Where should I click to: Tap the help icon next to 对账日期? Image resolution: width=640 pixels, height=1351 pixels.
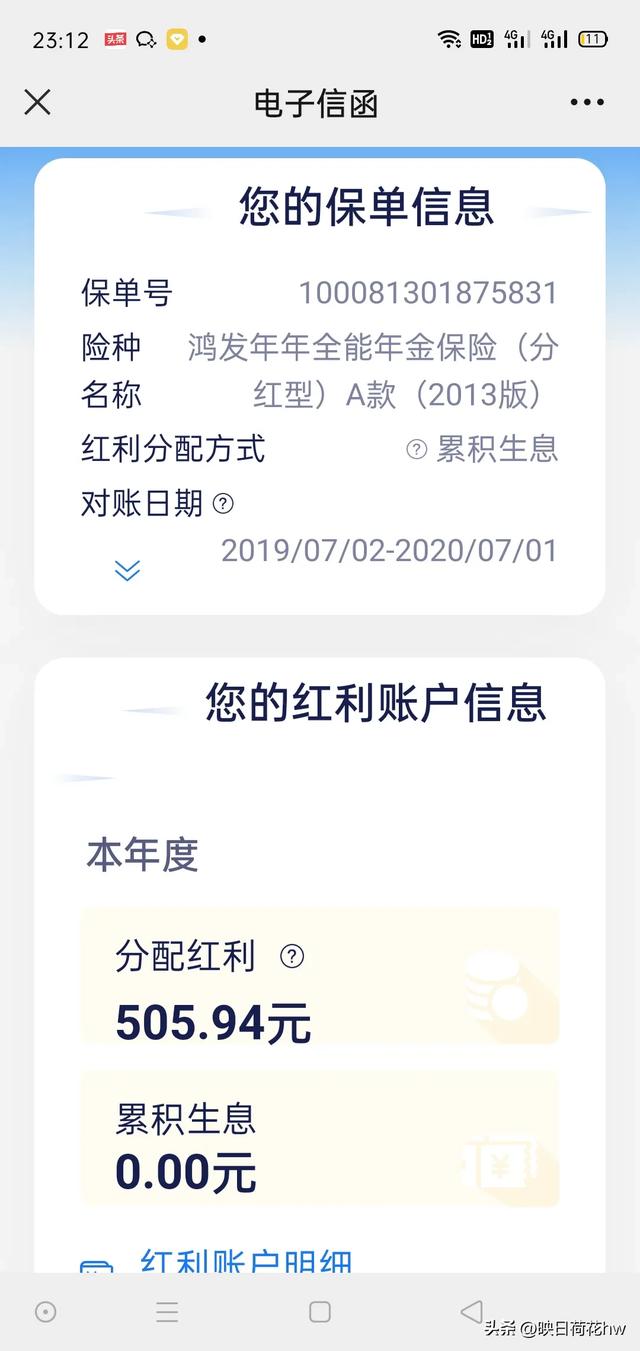pyautogui.click(x=224, y=503)
